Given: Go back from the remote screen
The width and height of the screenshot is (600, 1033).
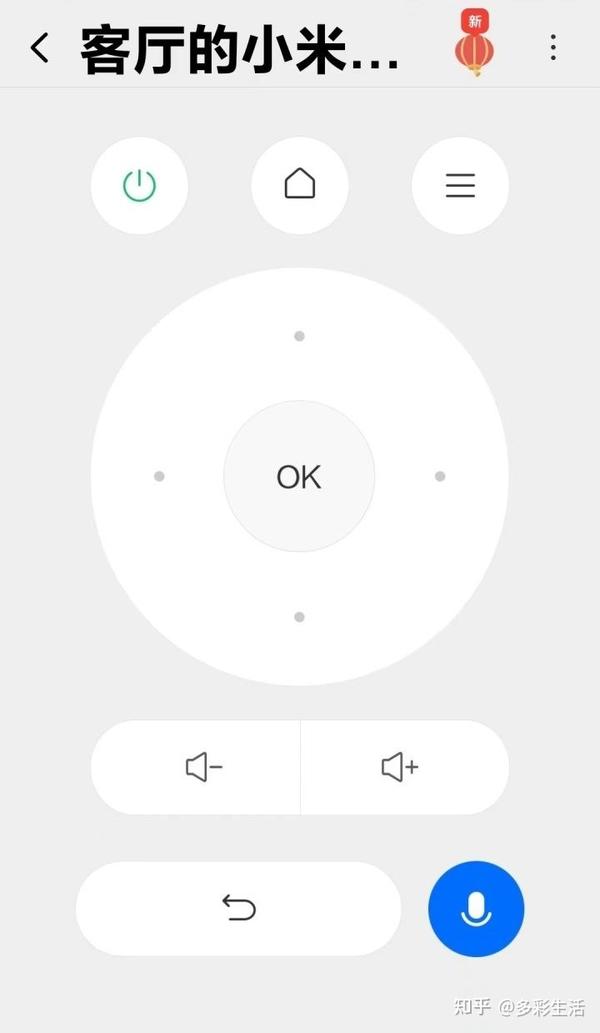Looking at the screenshot, I should tap(40, 48).
